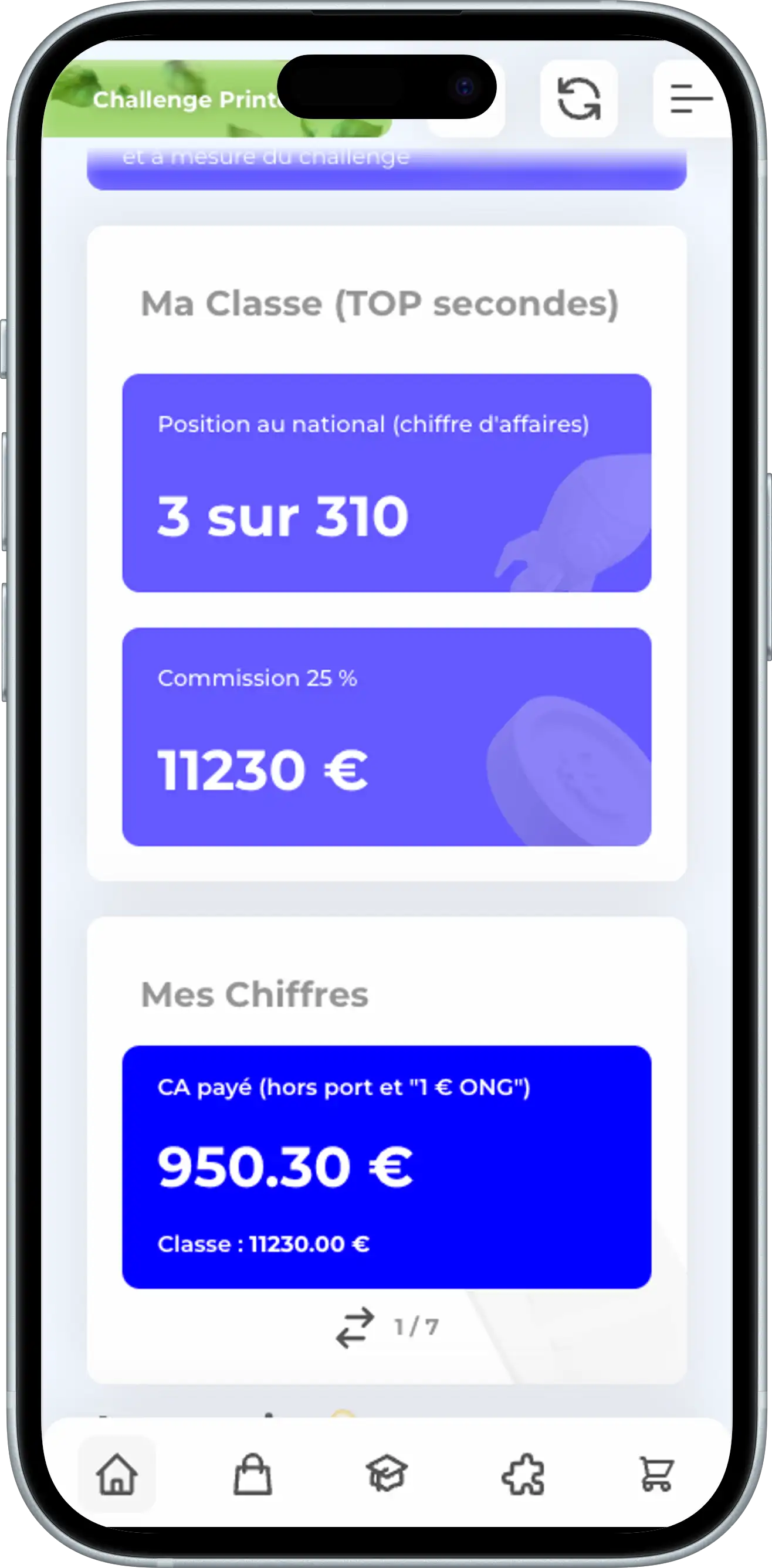Go to the Home tab
Viewport: 772px width, 1568px height.
coord(117,1474)
